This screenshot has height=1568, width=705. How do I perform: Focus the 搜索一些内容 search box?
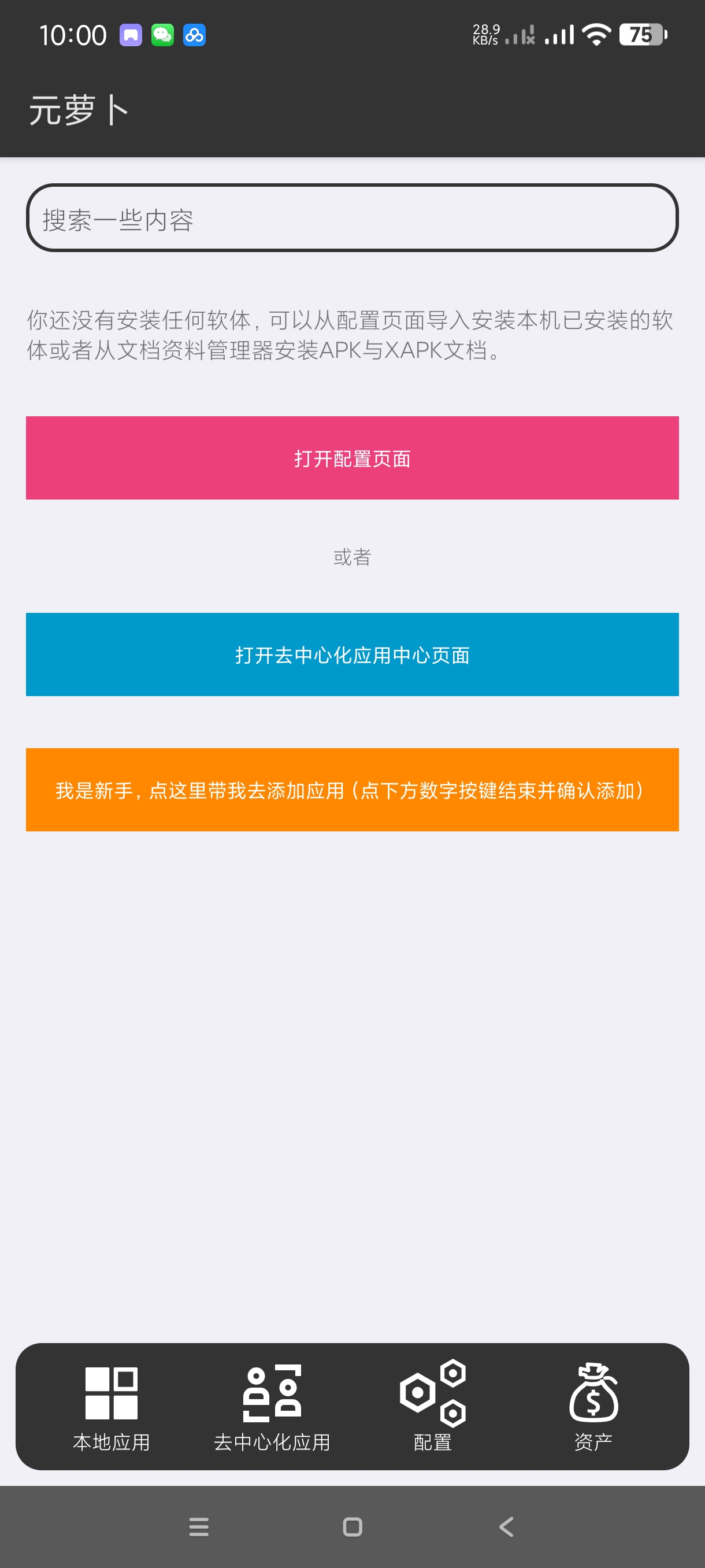352,218
